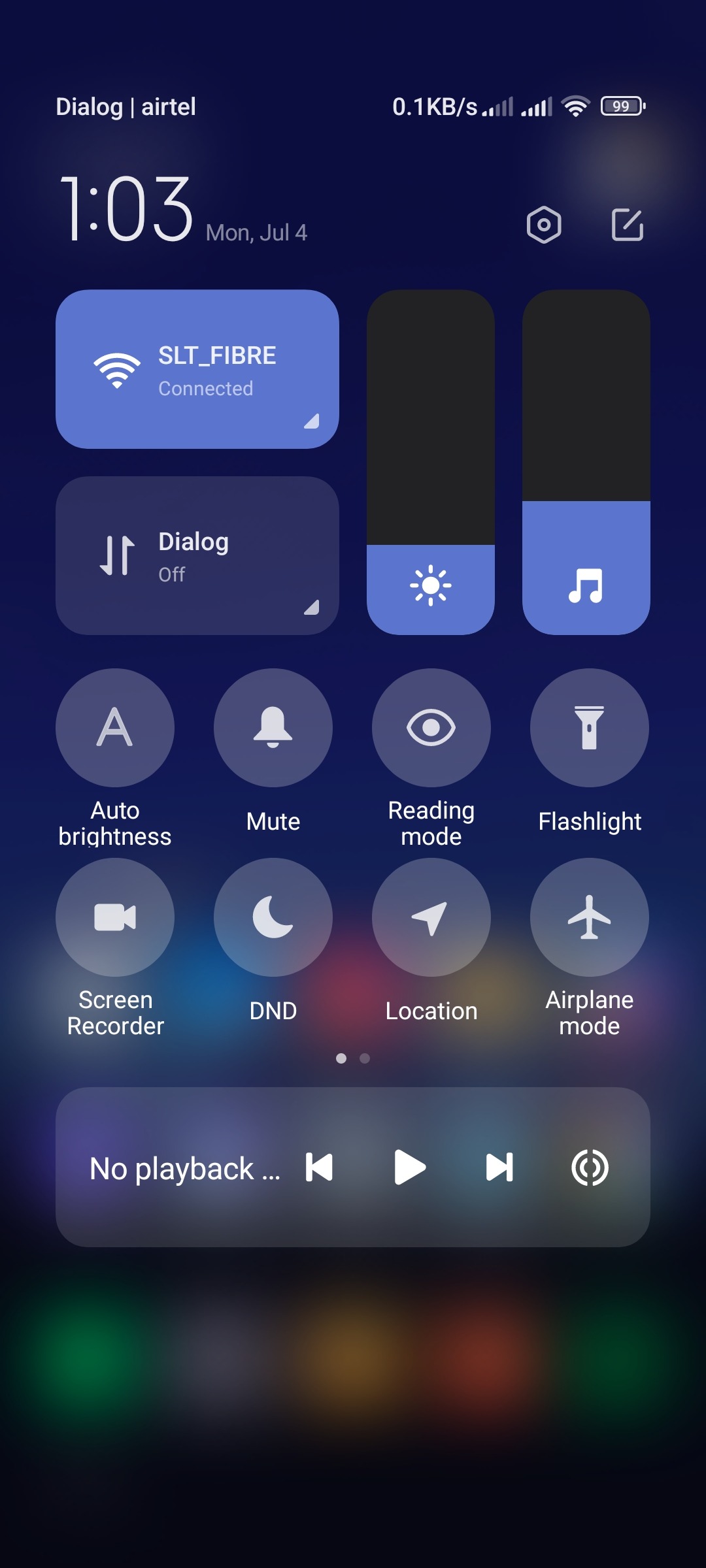Start the Screen Recorder
706x1568 pixels.
point(115,917)
